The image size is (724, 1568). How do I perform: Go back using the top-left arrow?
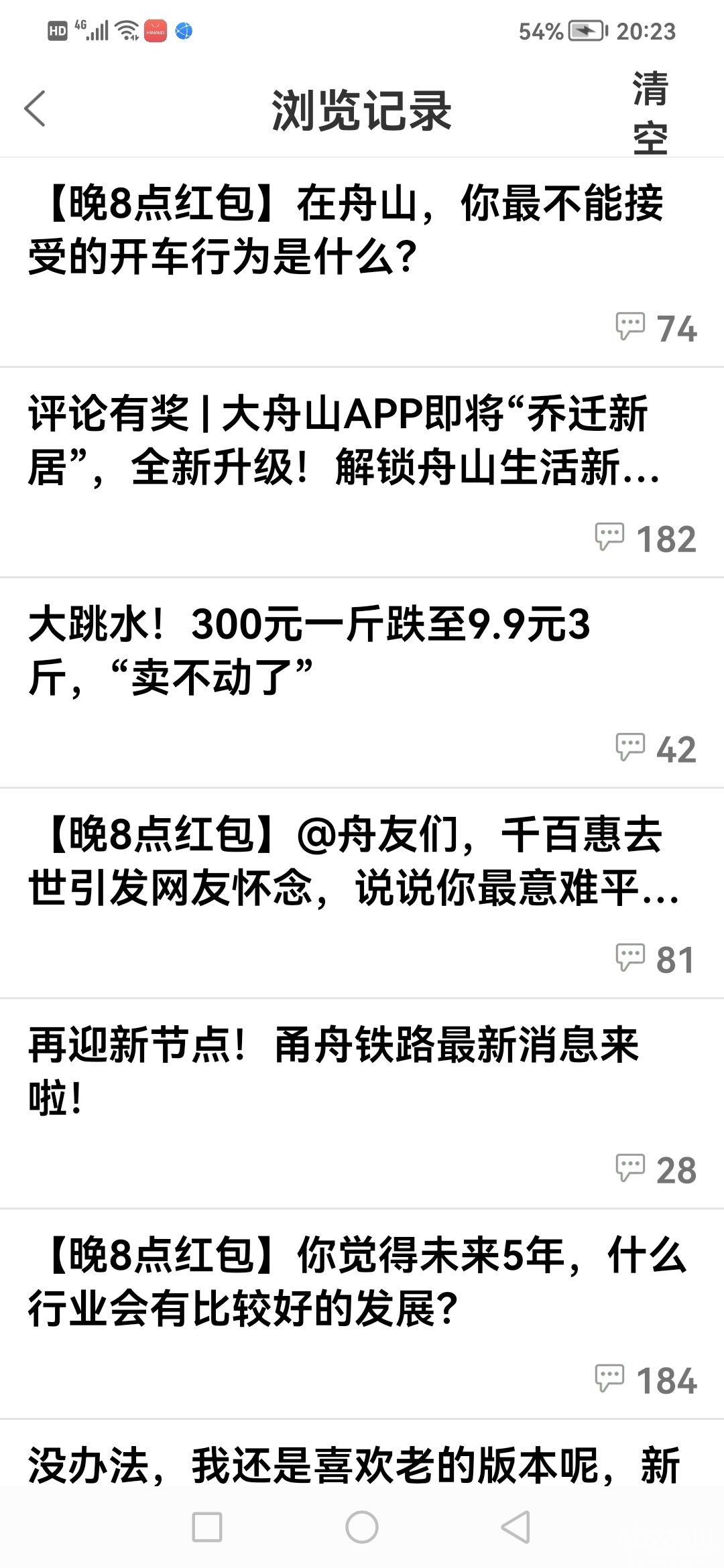(35, 109)
